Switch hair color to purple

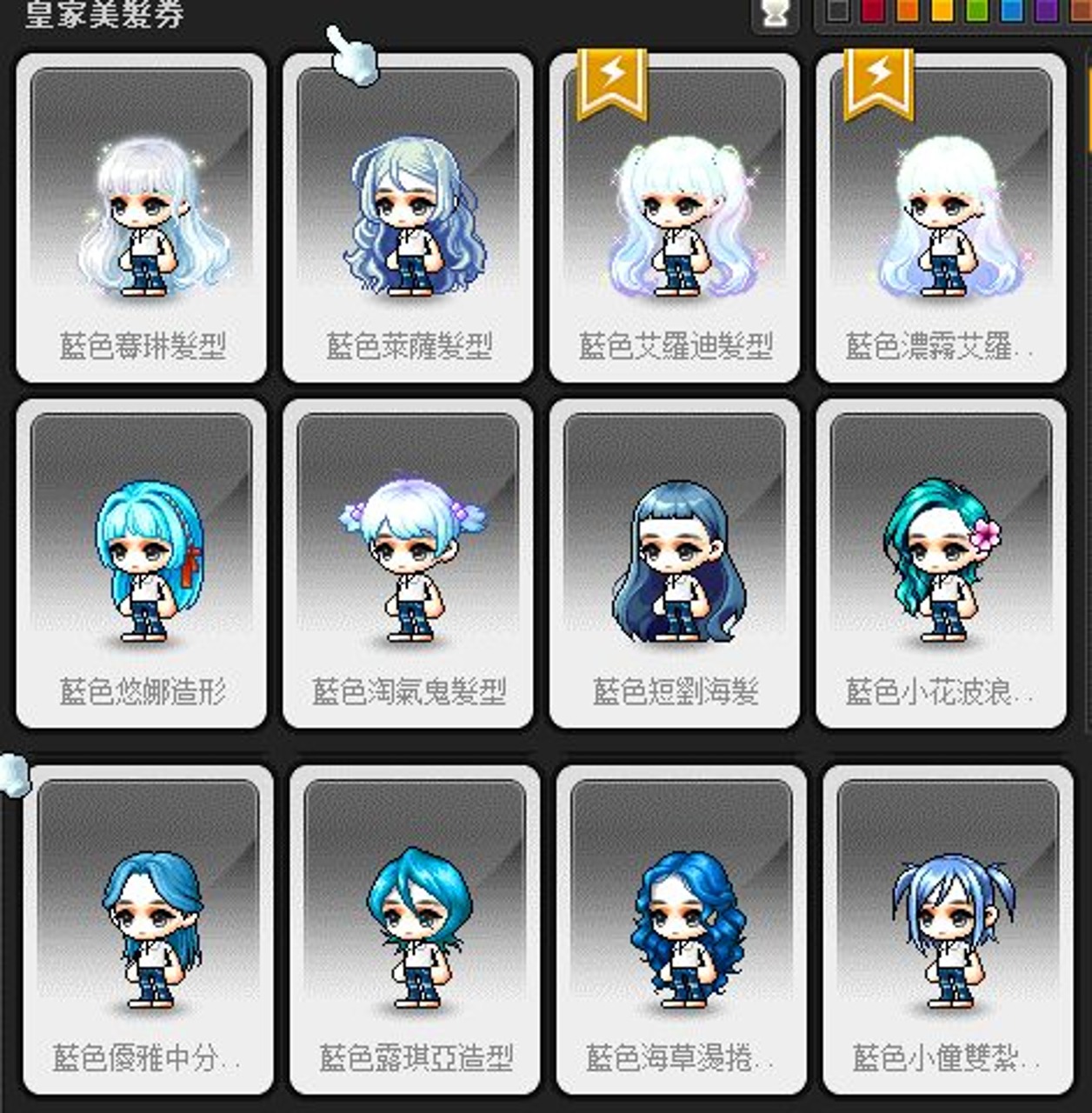pyautogui.click(x=1046, y=10)
